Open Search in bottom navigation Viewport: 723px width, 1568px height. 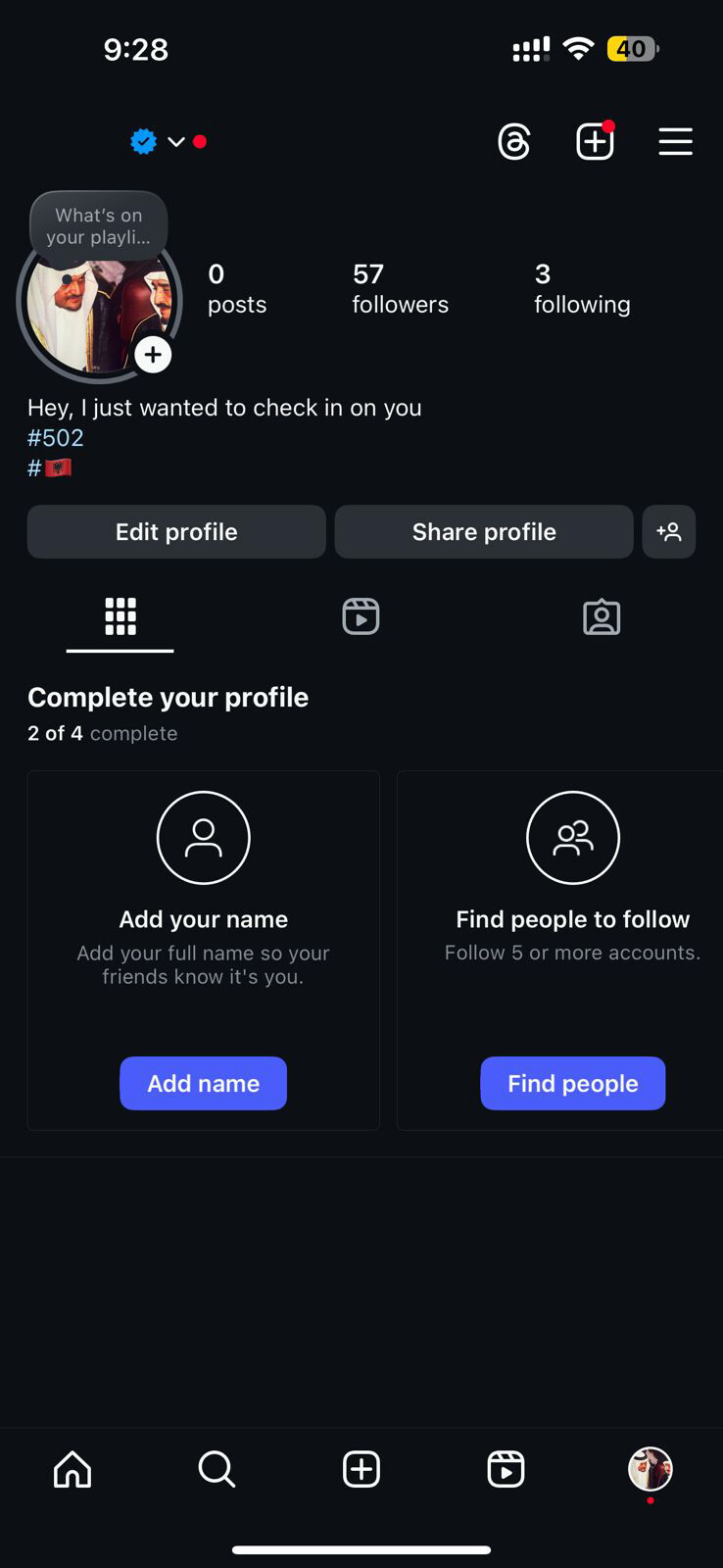coord(217,1469)
